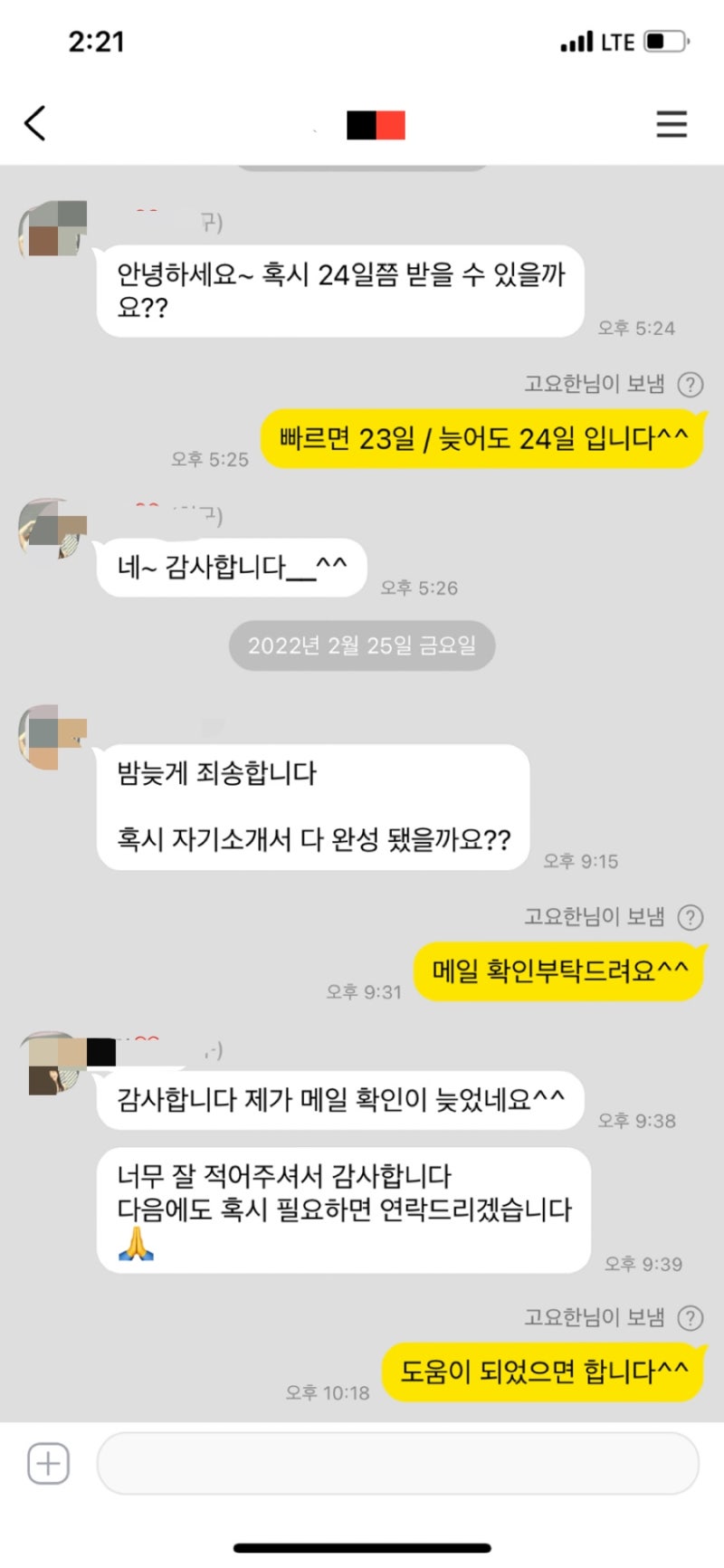Tap help icon above the 23일/24일 message
724x1568 pixels.
point(691,385)
